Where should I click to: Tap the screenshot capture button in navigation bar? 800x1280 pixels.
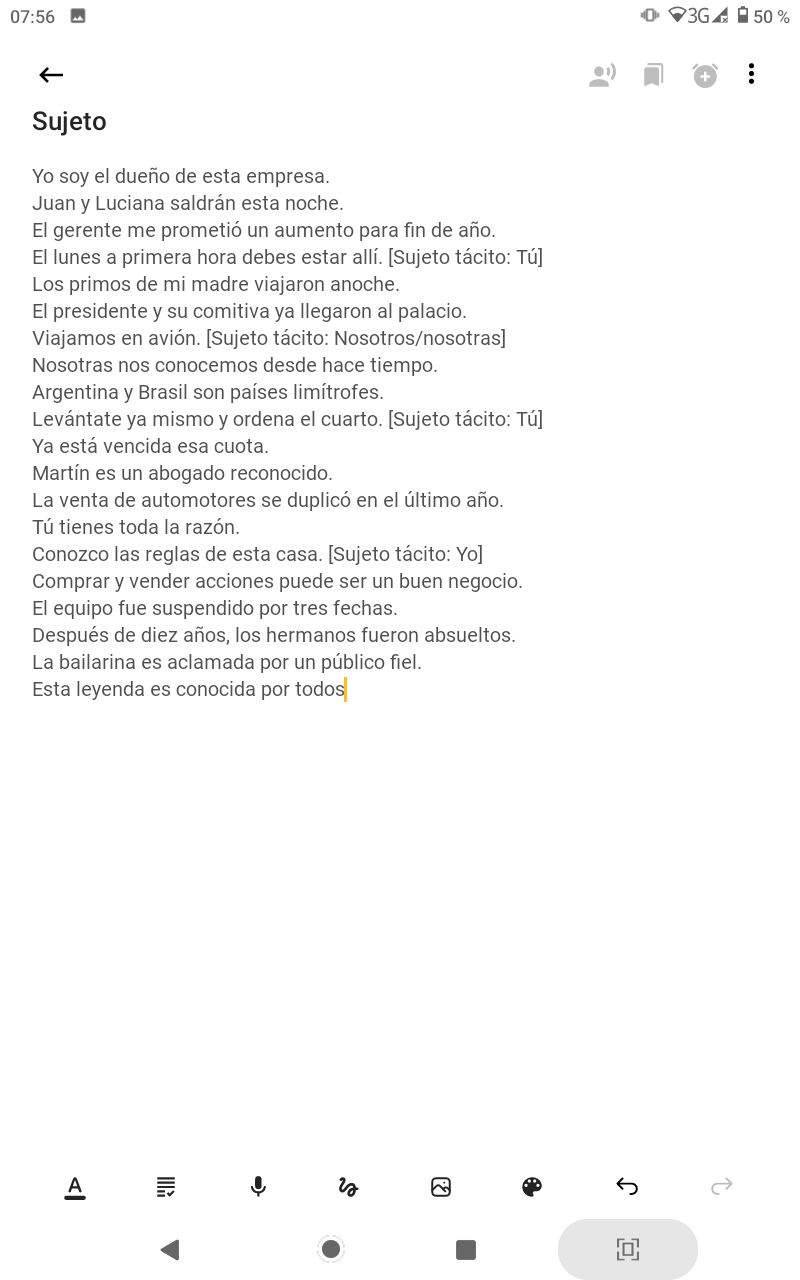pos(628,1249)
